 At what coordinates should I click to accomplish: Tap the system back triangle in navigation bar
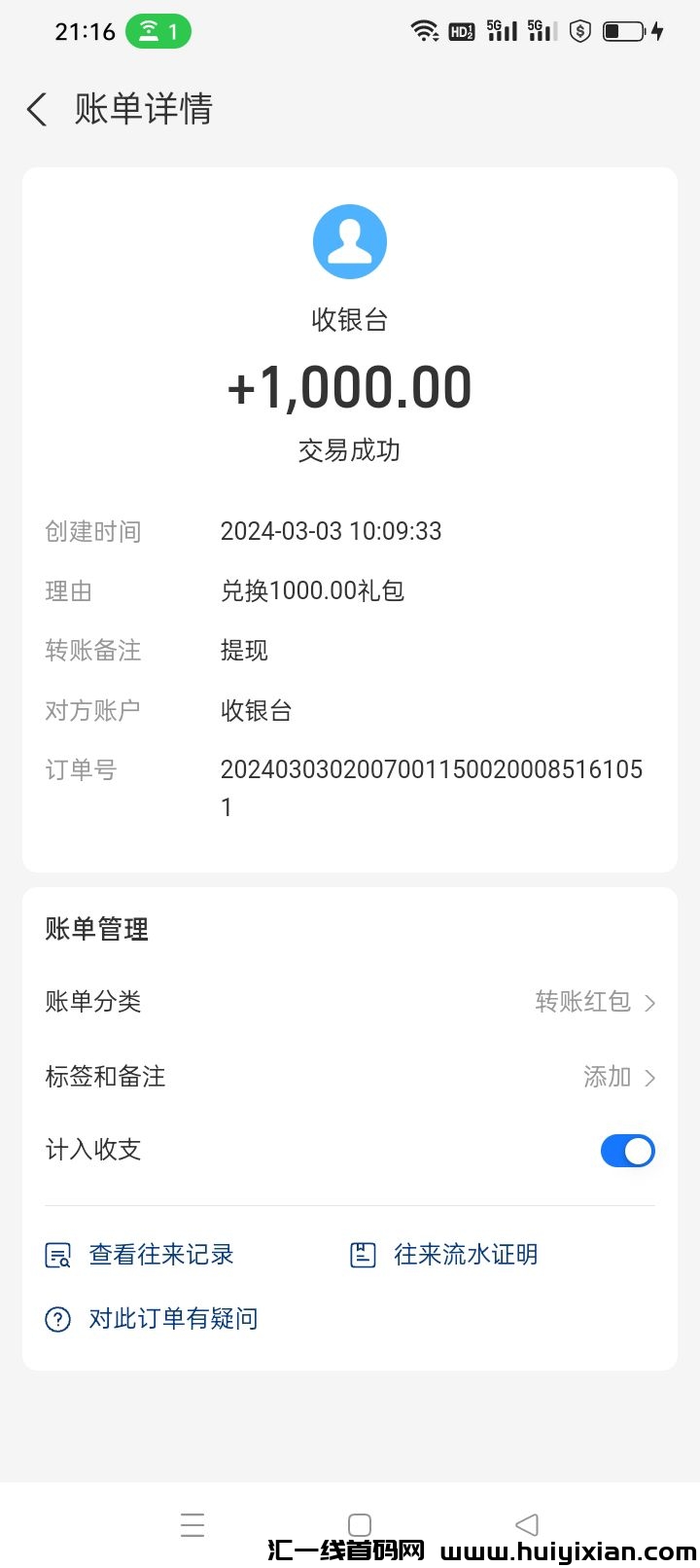[x=526, y=1525]
